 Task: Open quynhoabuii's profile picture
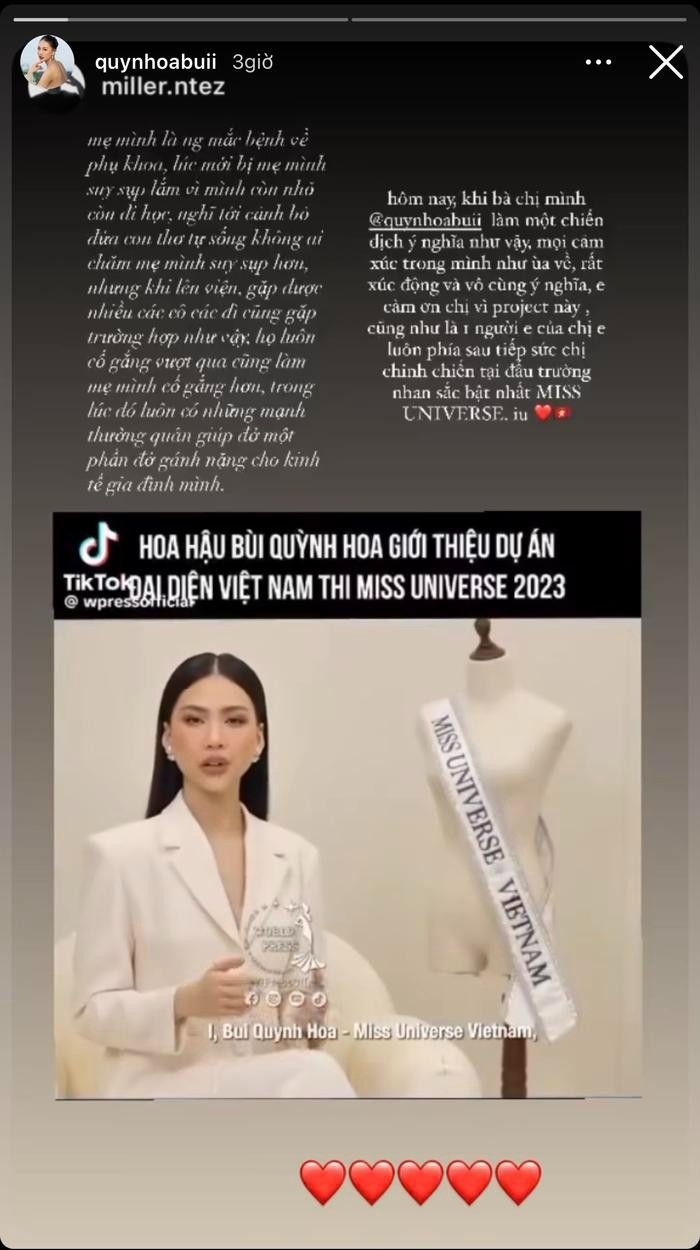48,70
